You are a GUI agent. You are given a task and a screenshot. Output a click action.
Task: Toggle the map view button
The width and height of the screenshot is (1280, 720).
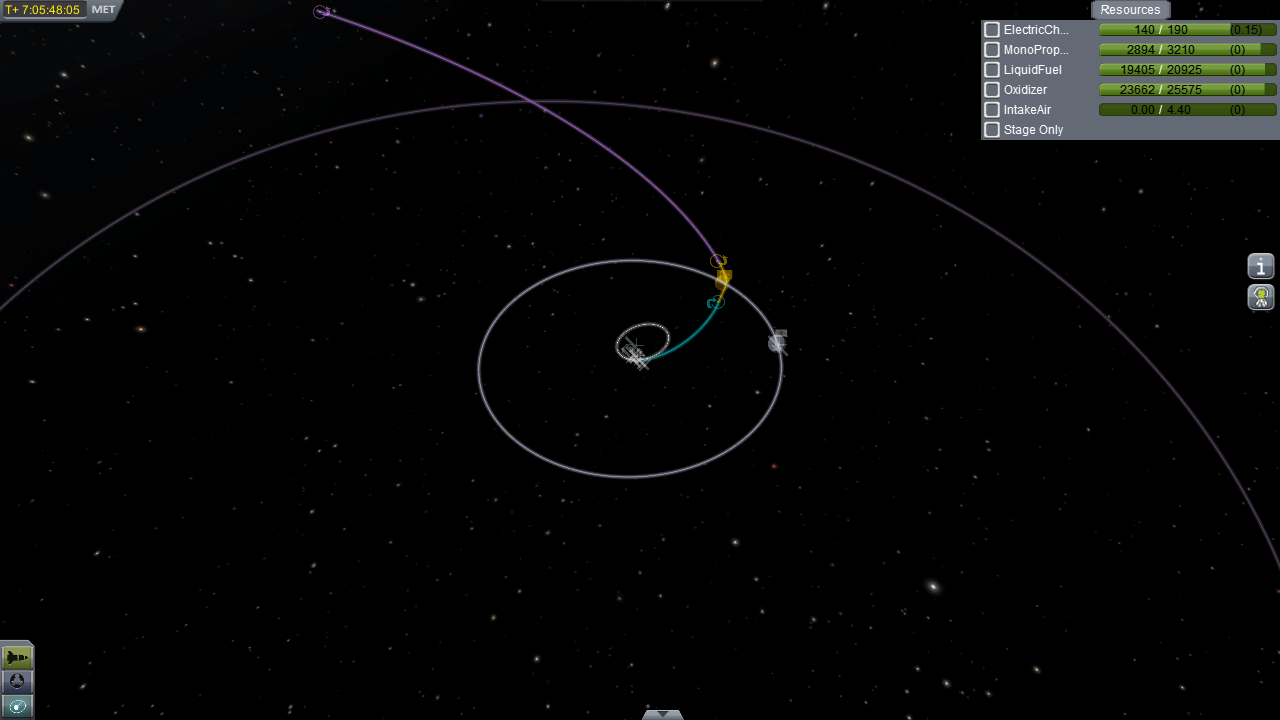pos(17,706)
